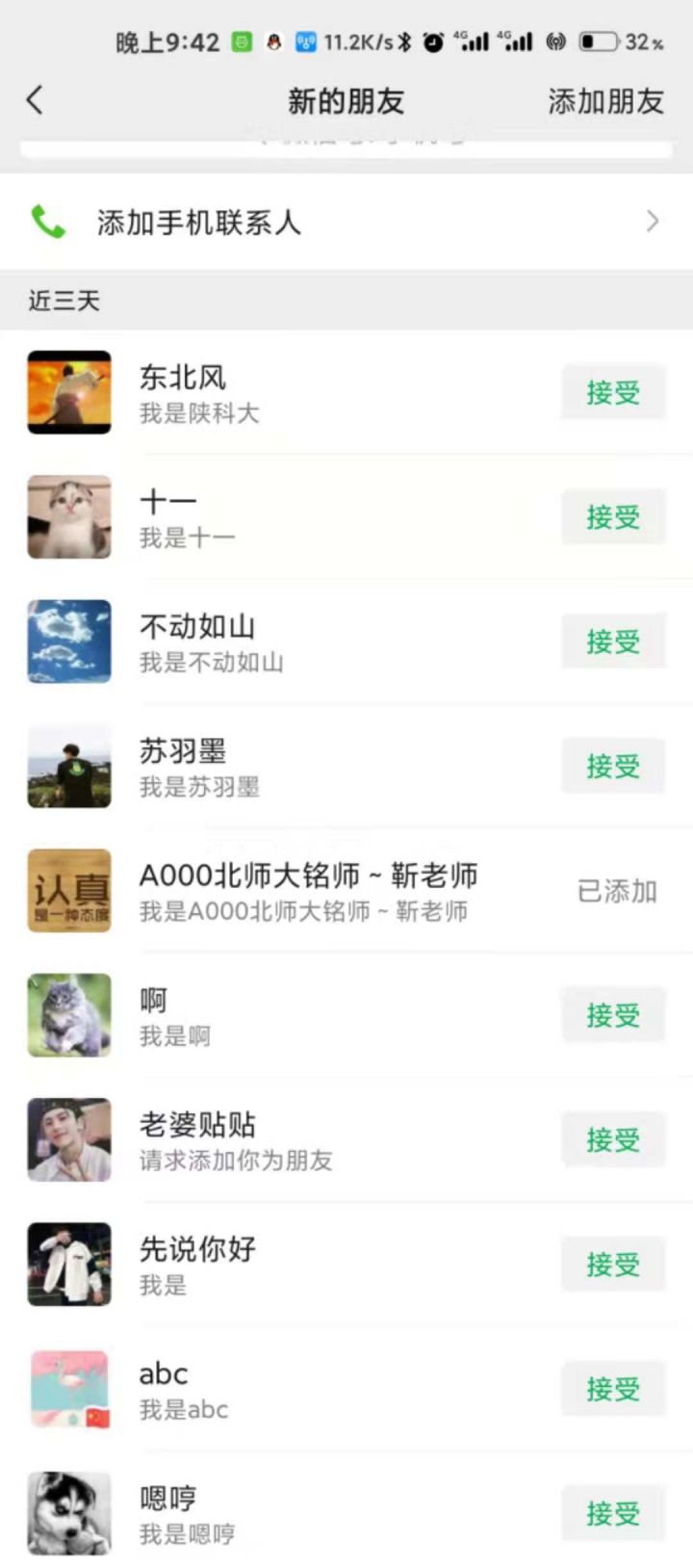The width and height of the screenshot is (693, 1568).
Task: Tap 老婆贴贴's profile photo
Action: click(x=68, y=1139)
